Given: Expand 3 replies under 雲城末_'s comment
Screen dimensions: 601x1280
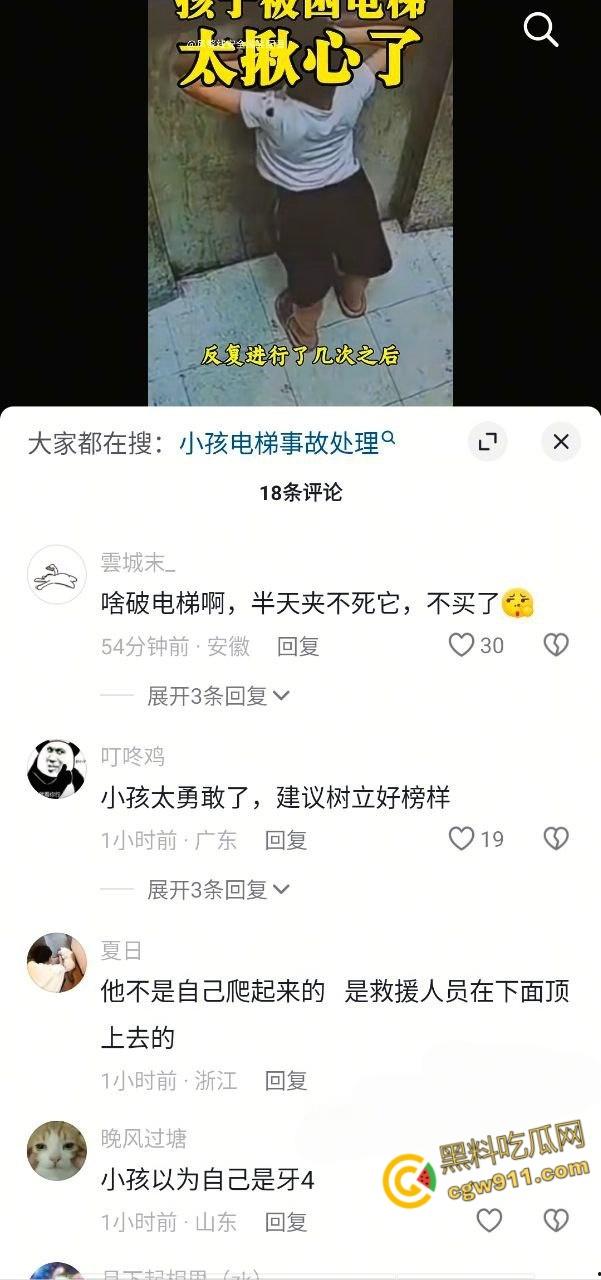Looking at the screenshot, I should click(218, 696).
